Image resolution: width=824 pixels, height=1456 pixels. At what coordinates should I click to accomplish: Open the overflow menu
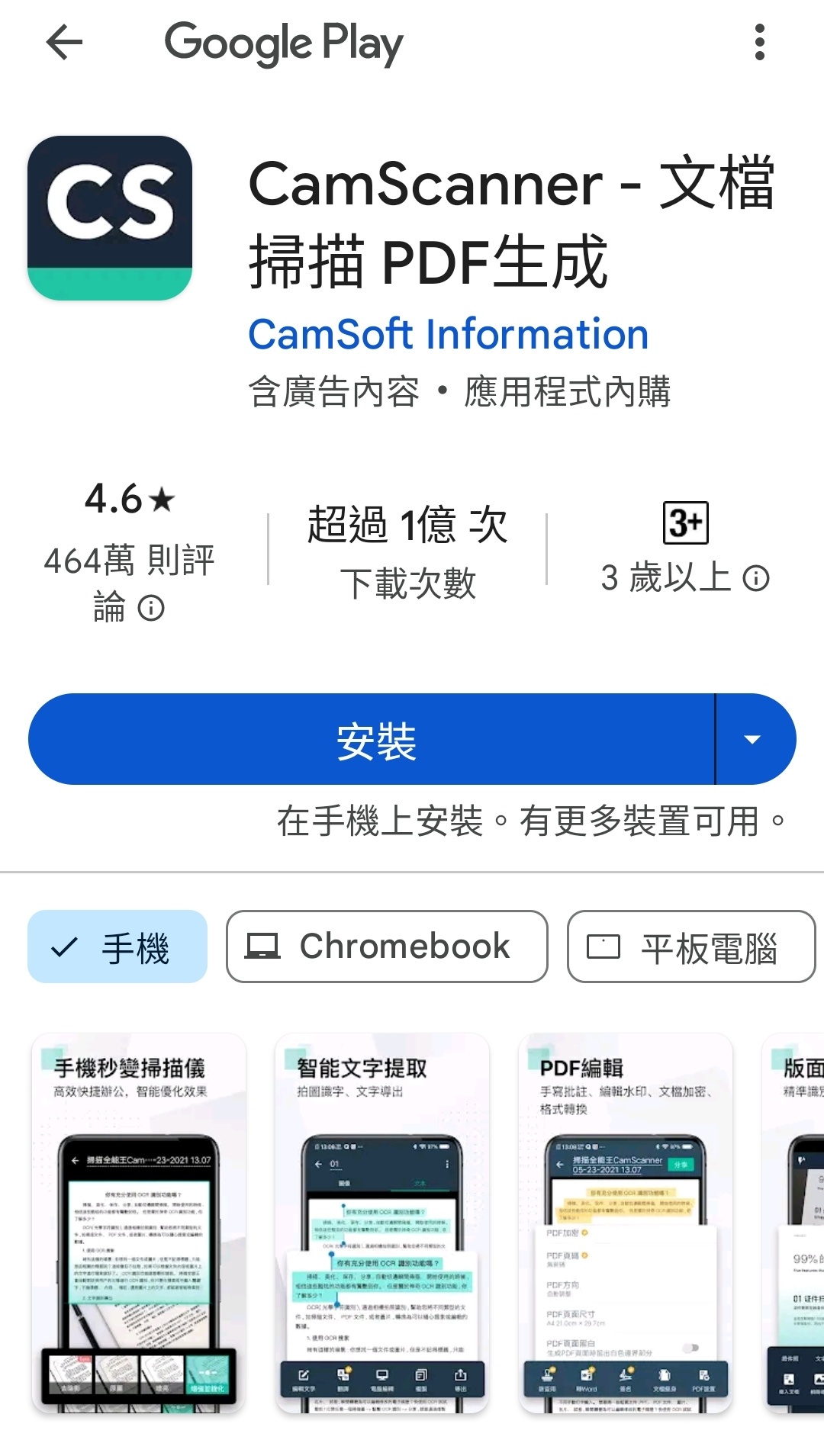pyautogui.click(x=758, y=42)
